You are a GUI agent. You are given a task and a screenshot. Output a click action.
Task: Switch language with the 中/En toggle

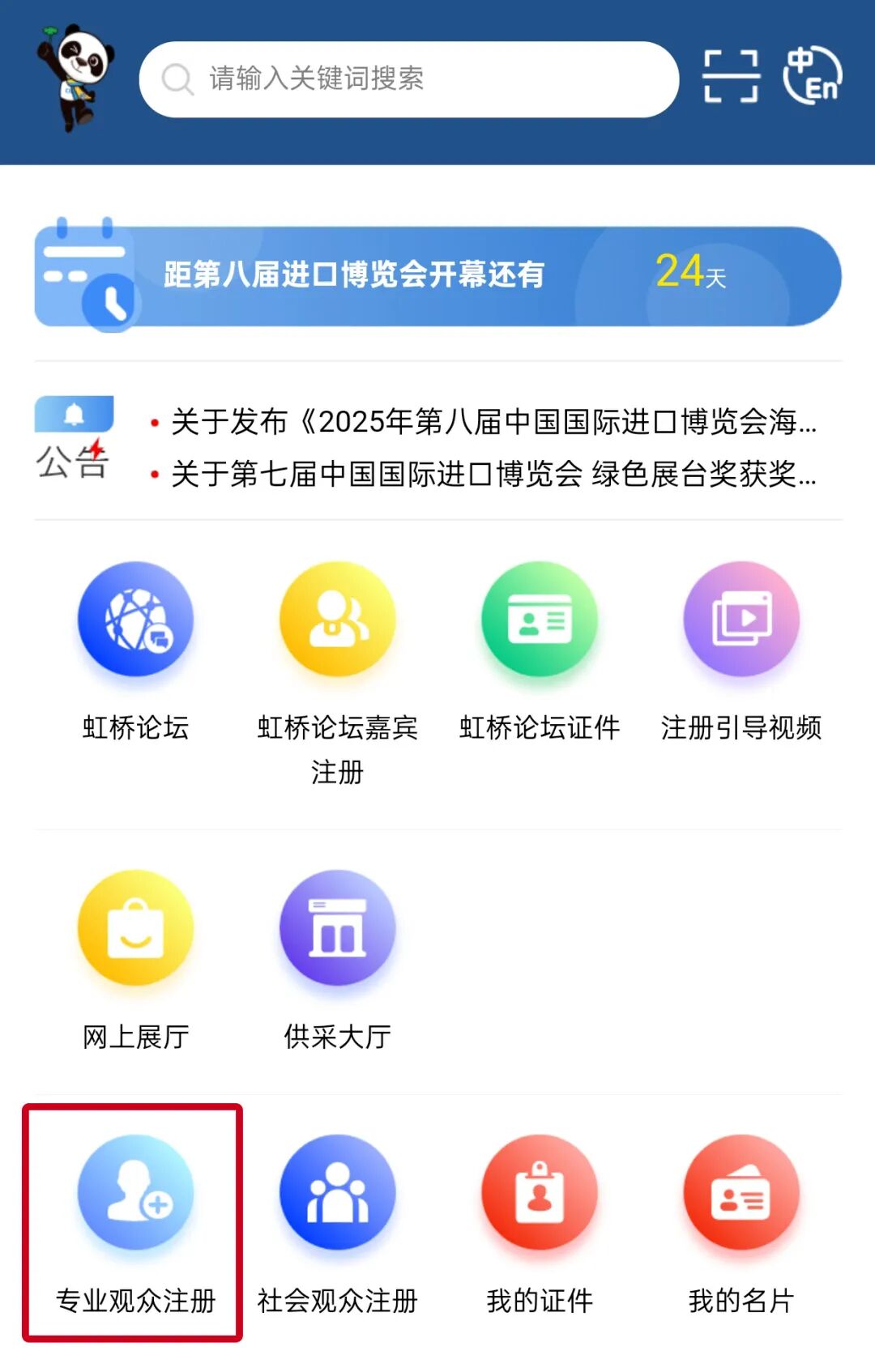(813, 78)
